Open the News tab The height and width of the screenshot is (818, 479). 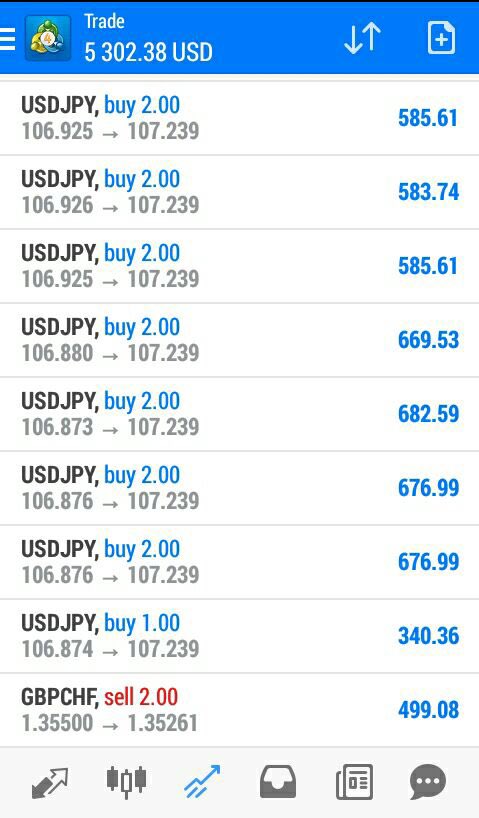(354, 782)
